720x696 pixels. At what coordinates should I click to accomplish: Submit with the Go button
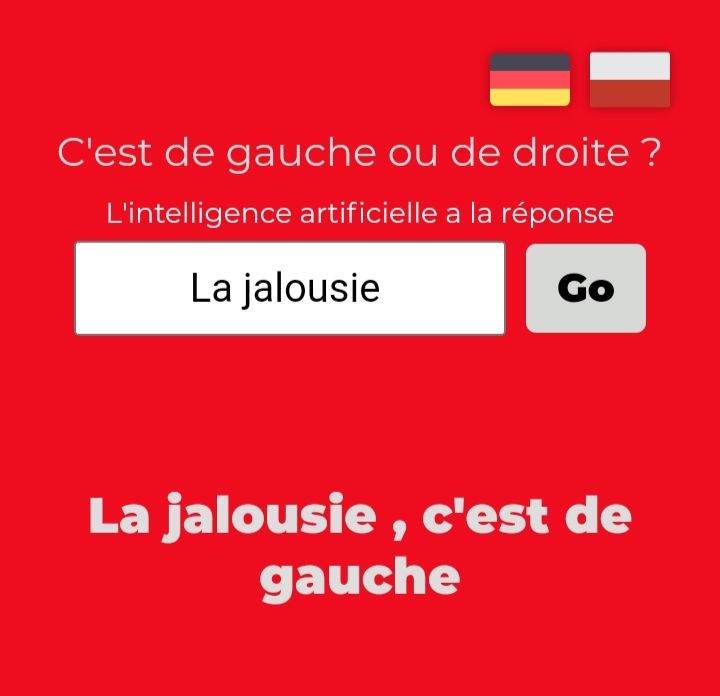(x=585, y=288)
